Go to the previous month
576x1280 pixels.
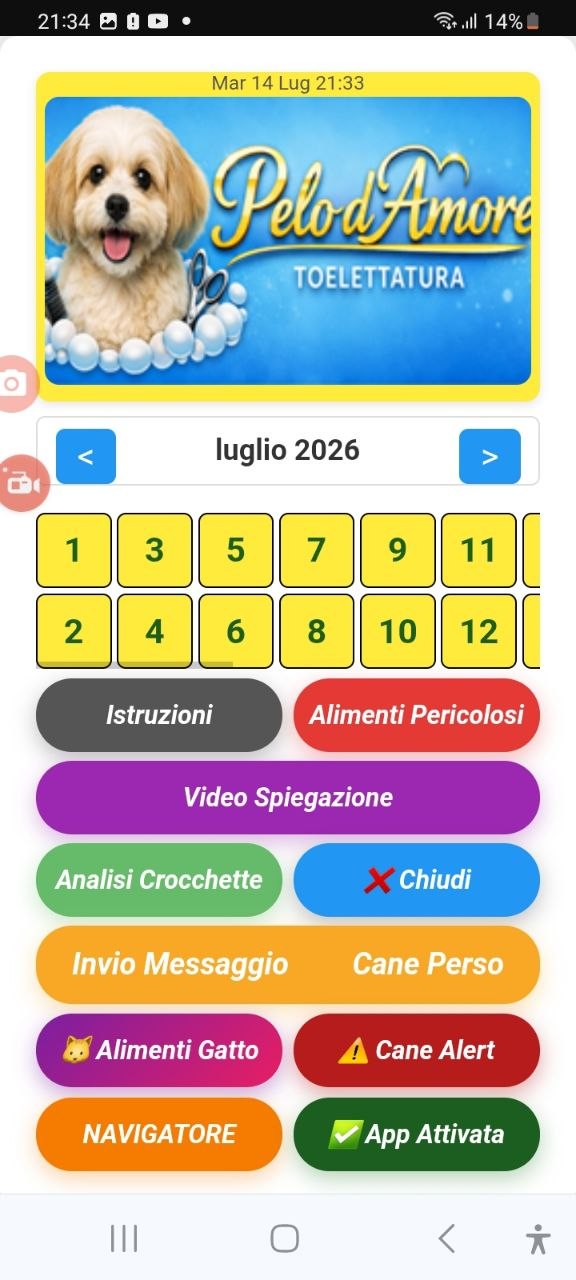(x=86, y=456)
